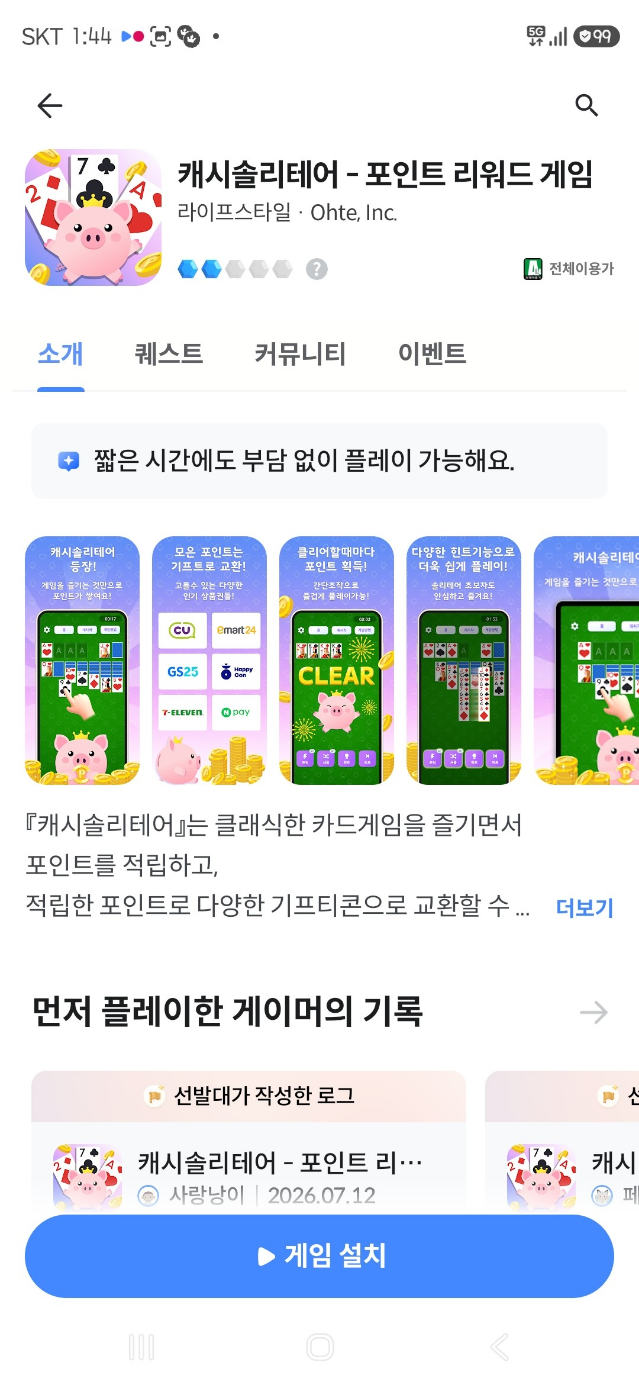Open search with the magnifier icon
Viewport: 639px width, 1385px height.
[x=587, y=105]
